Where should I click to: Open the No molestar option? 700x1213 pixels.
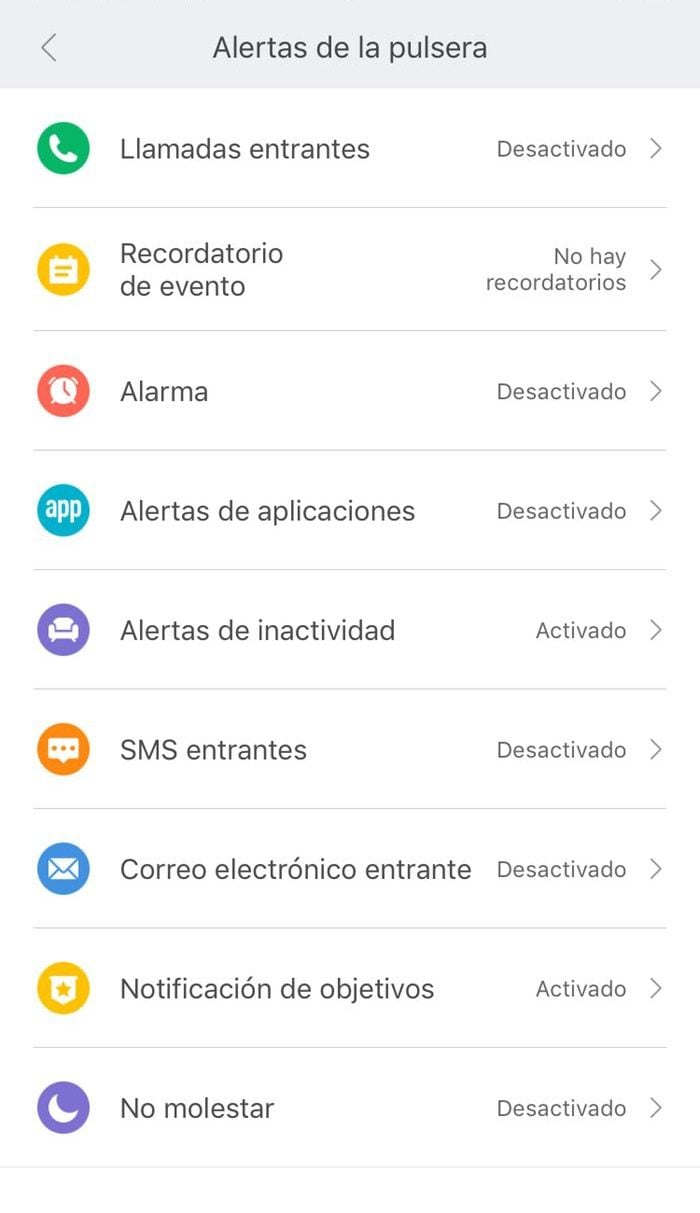(350, 1108)
